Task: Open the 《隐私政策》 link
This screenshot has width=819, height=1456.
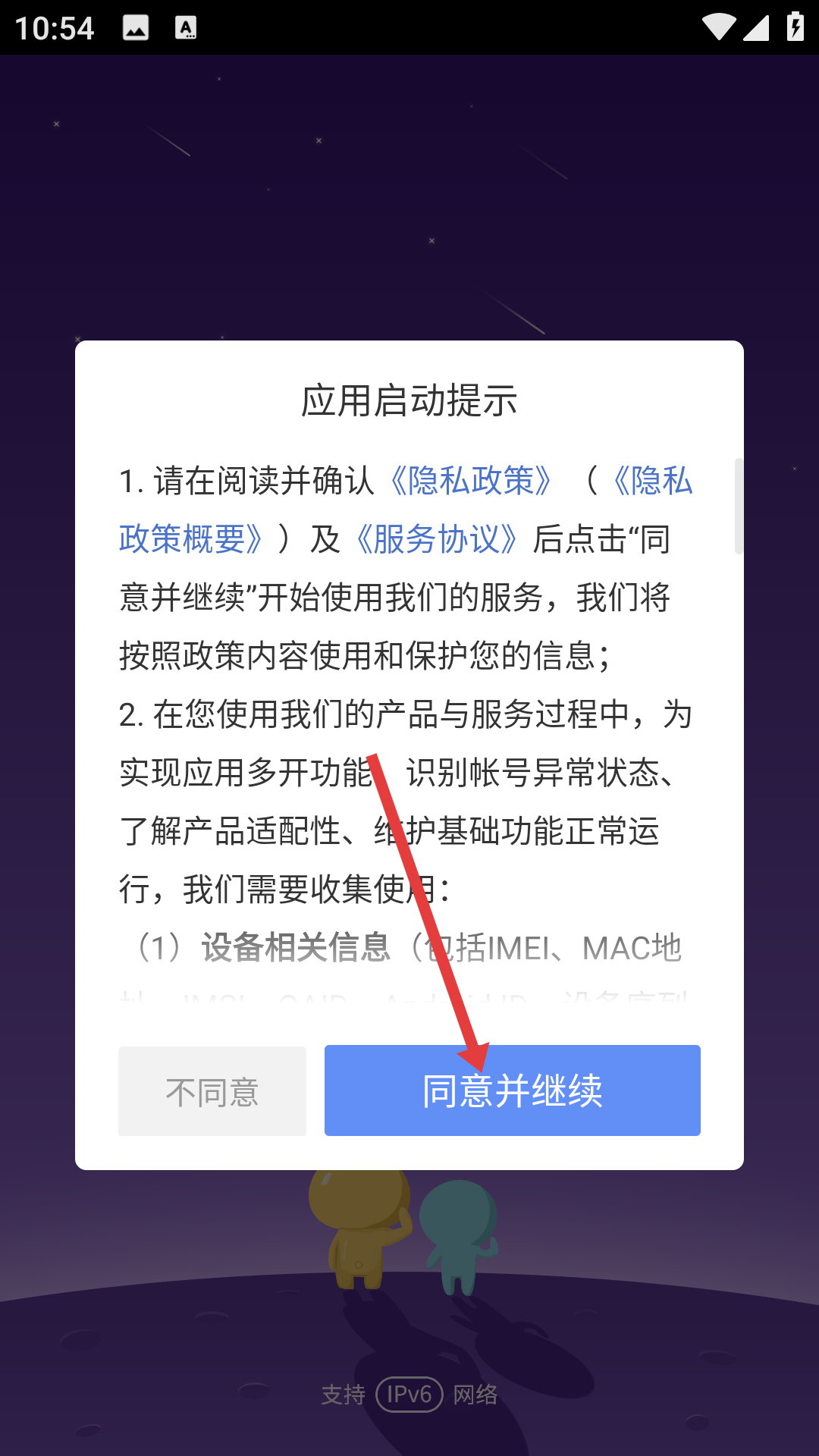Action: (x=470, y=481)
